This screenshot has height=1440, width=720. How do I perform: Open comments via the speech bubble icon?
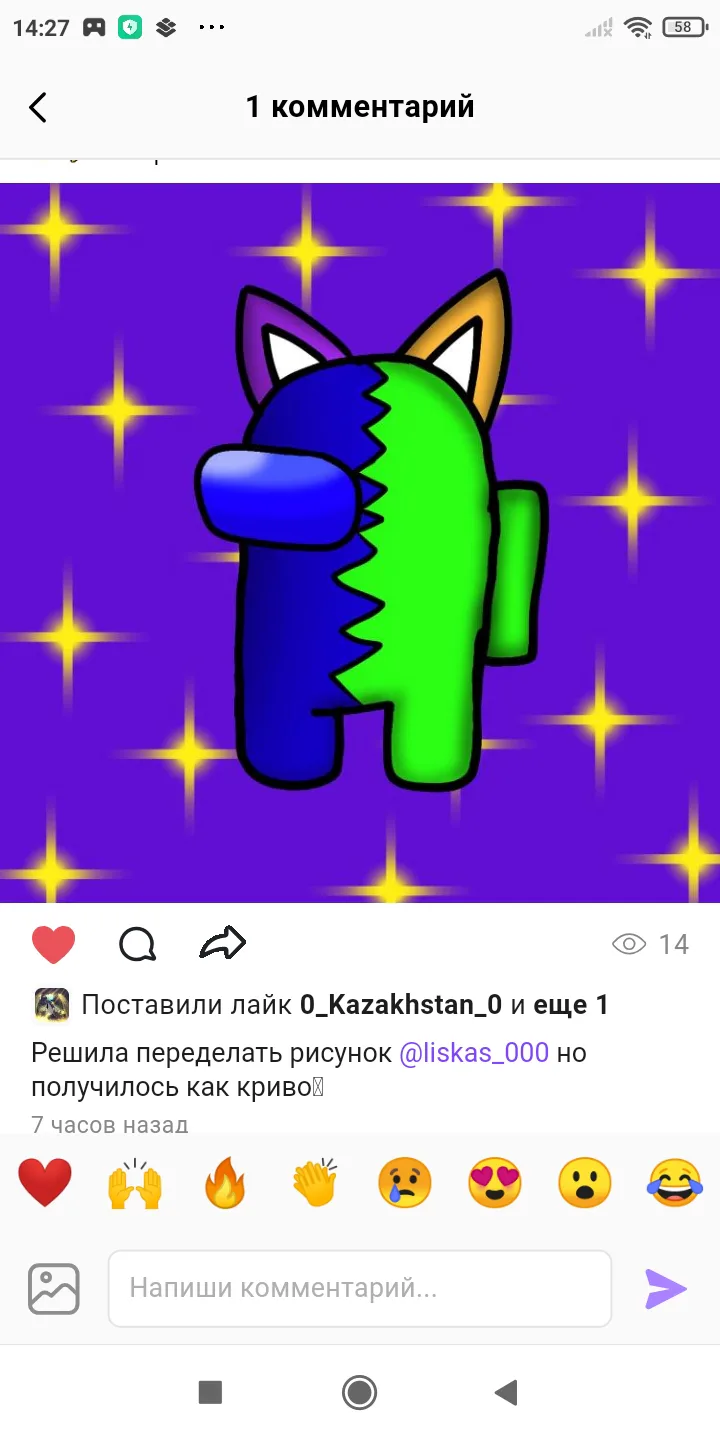(x=137, y=944)
